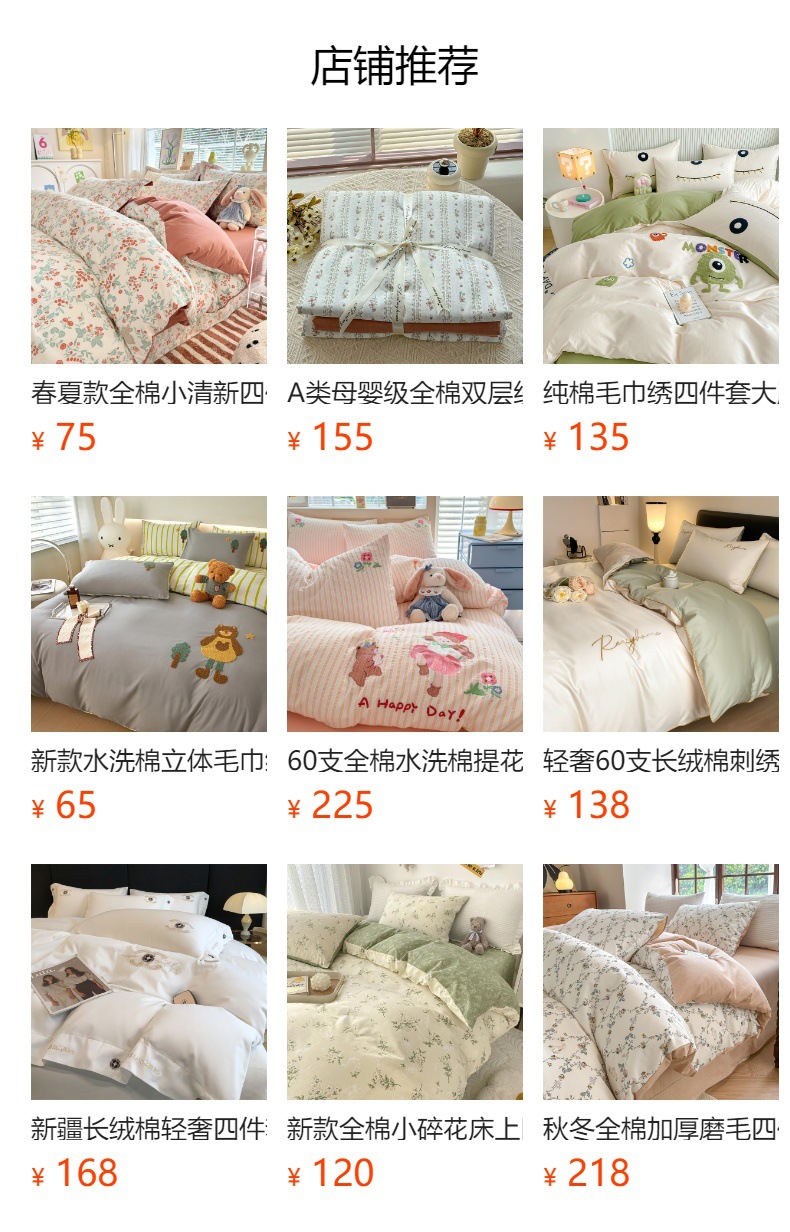The image size is (790, 1232).
Task: Open the 60支全棉水洗棉提花 item for ¥225
Action: tap(404, 614)
